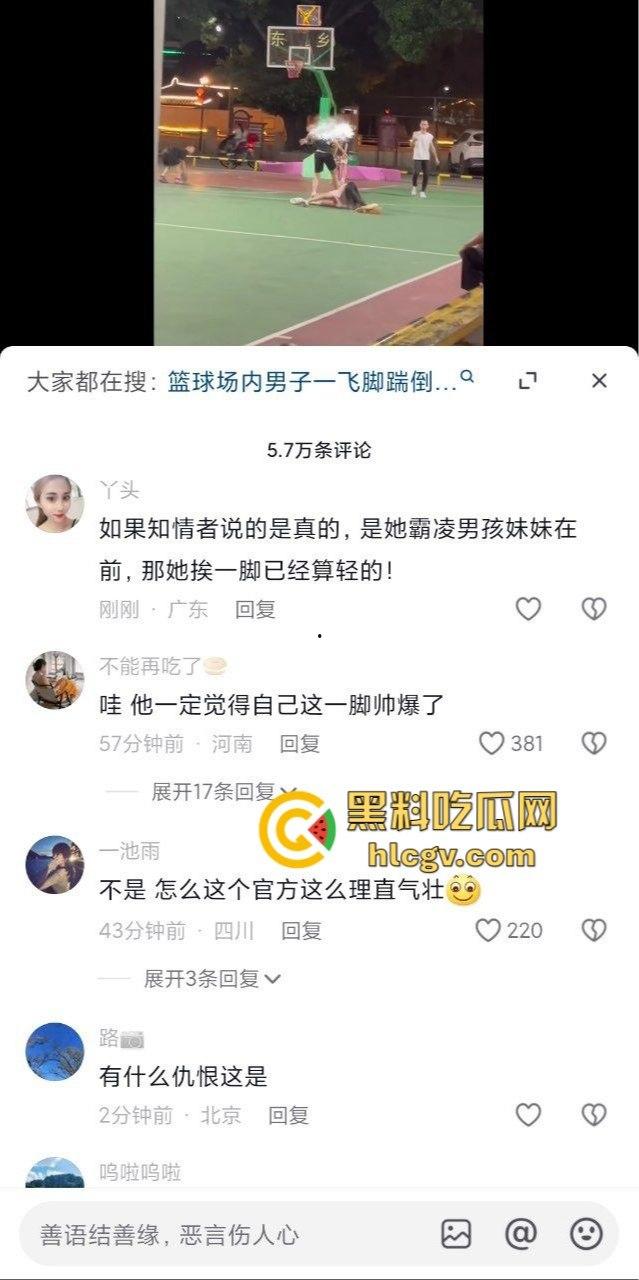Close the comments panel
The image size is (639, 1280).
click(x=599, y=381)
